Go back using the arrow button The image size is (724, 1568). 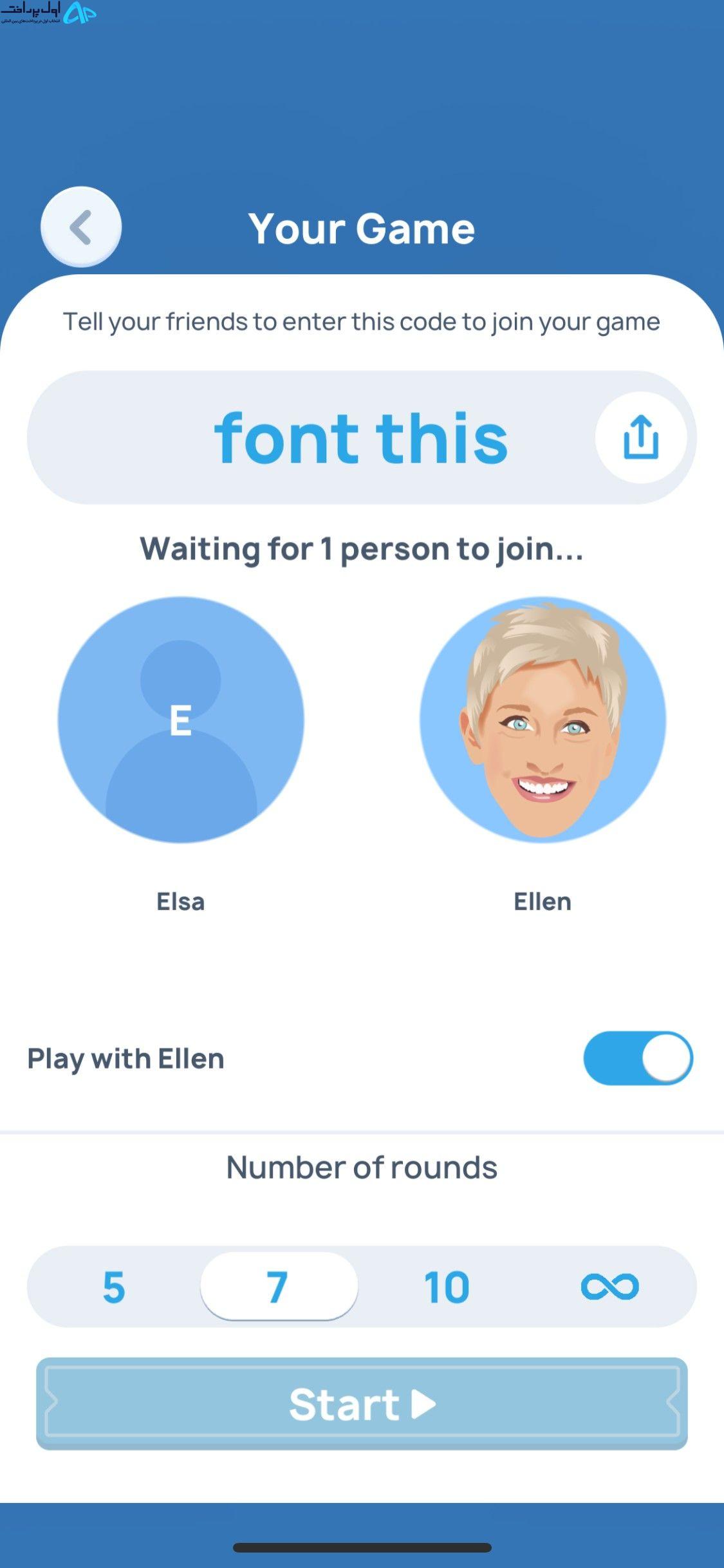click(81, 227)
